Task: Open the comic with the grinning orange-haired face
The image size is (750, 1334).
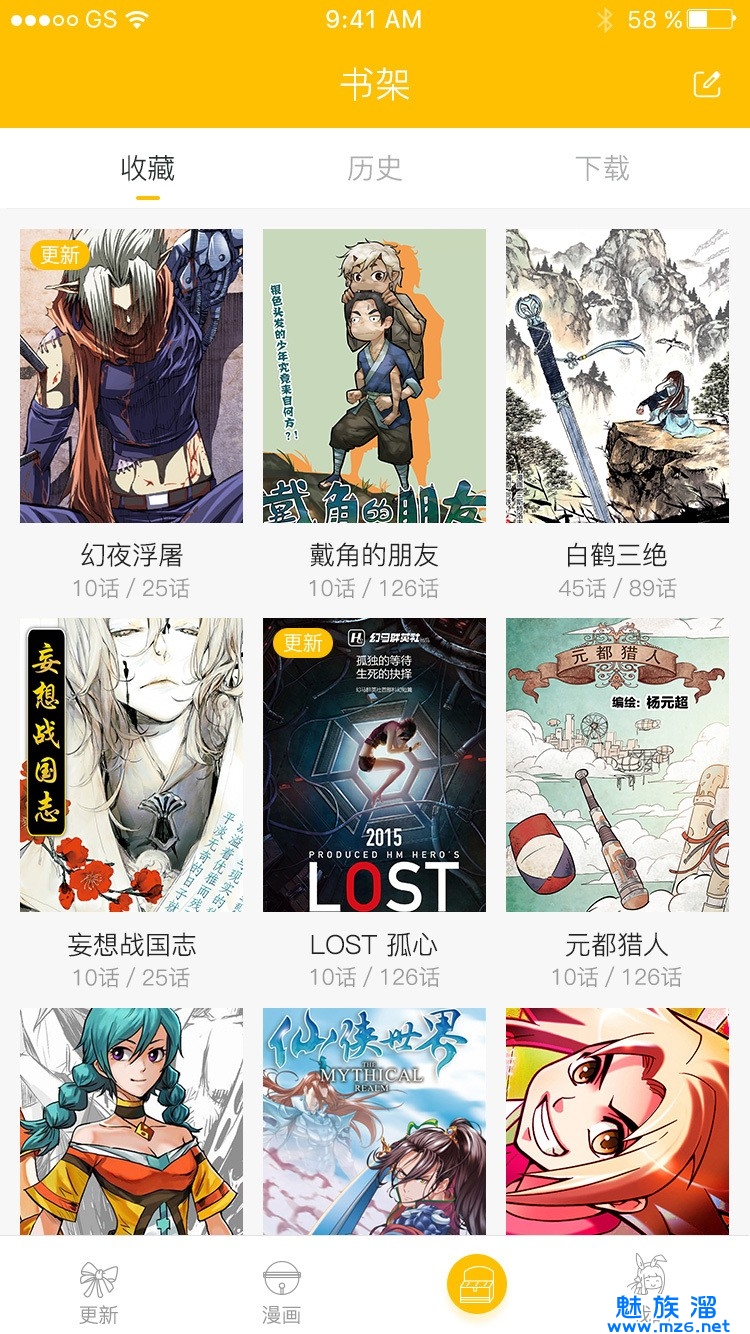Action: pos(617,1121)
